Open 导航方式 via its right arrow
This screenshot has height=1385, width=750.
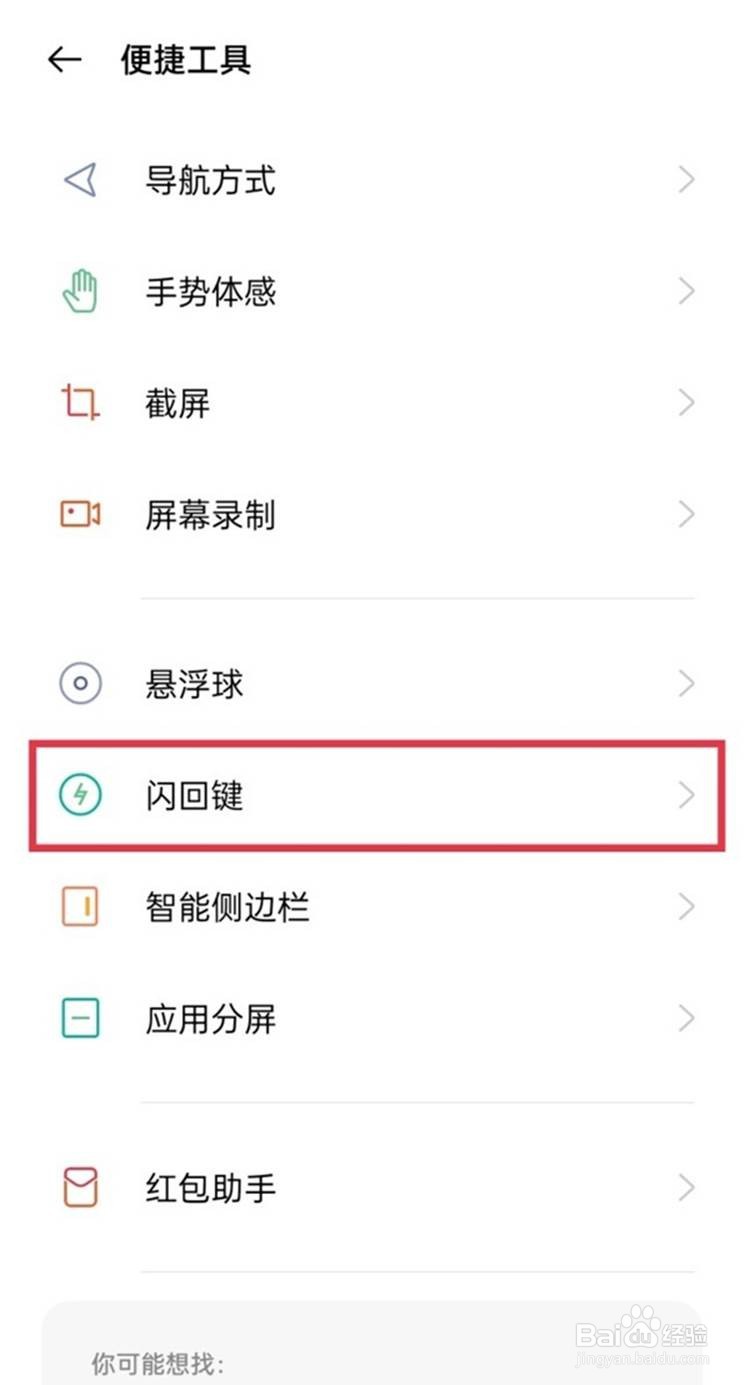pos(686,179)
